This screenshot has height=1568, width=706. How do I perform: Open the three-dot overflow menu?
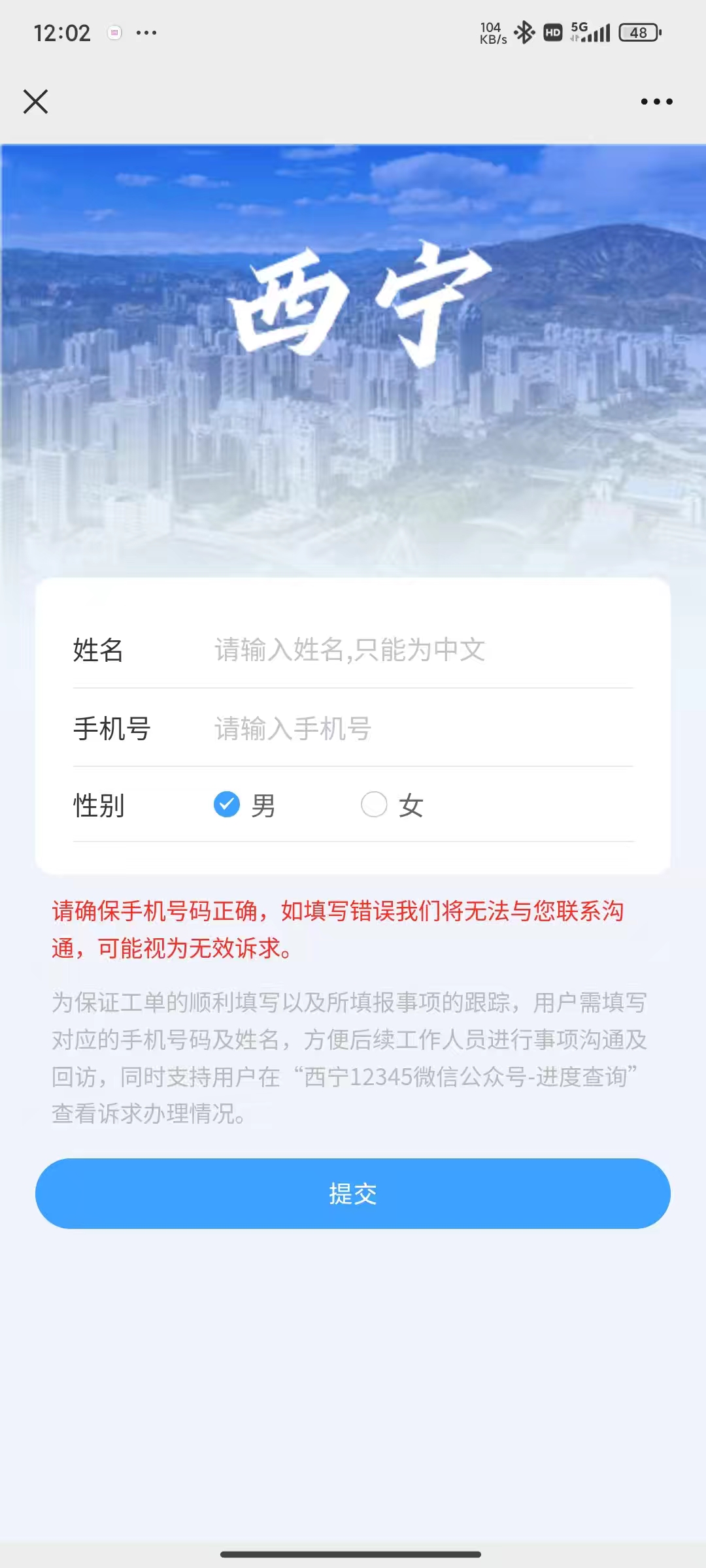[656, 102]
